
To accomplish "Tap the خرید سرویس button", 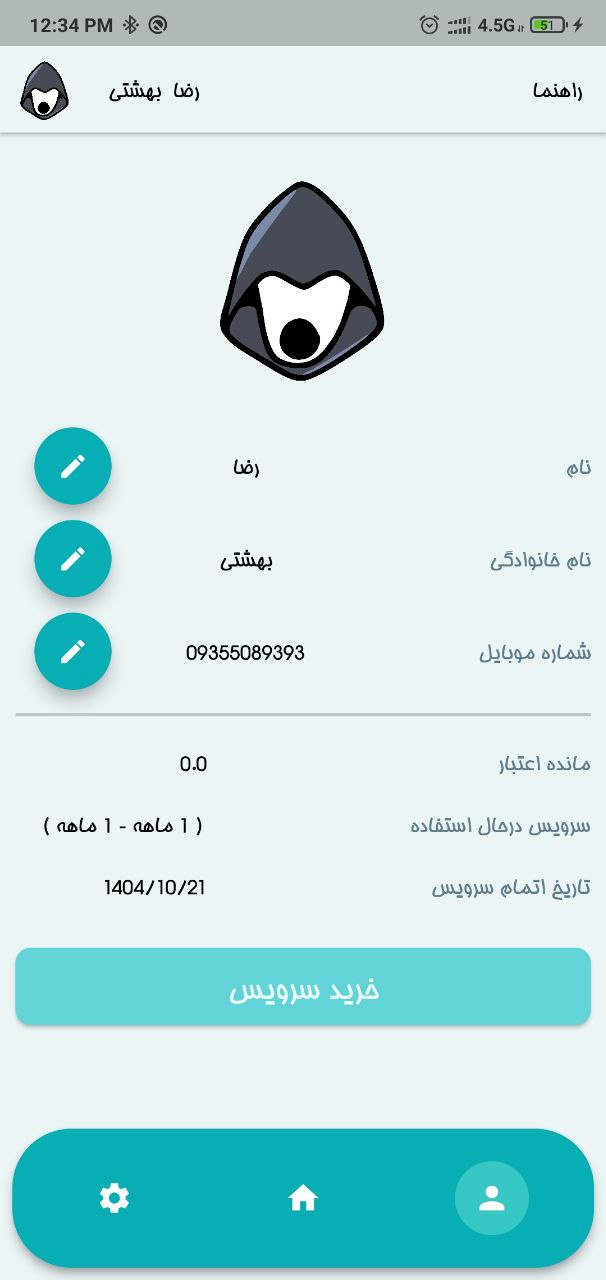I will [x=303, y=987].
